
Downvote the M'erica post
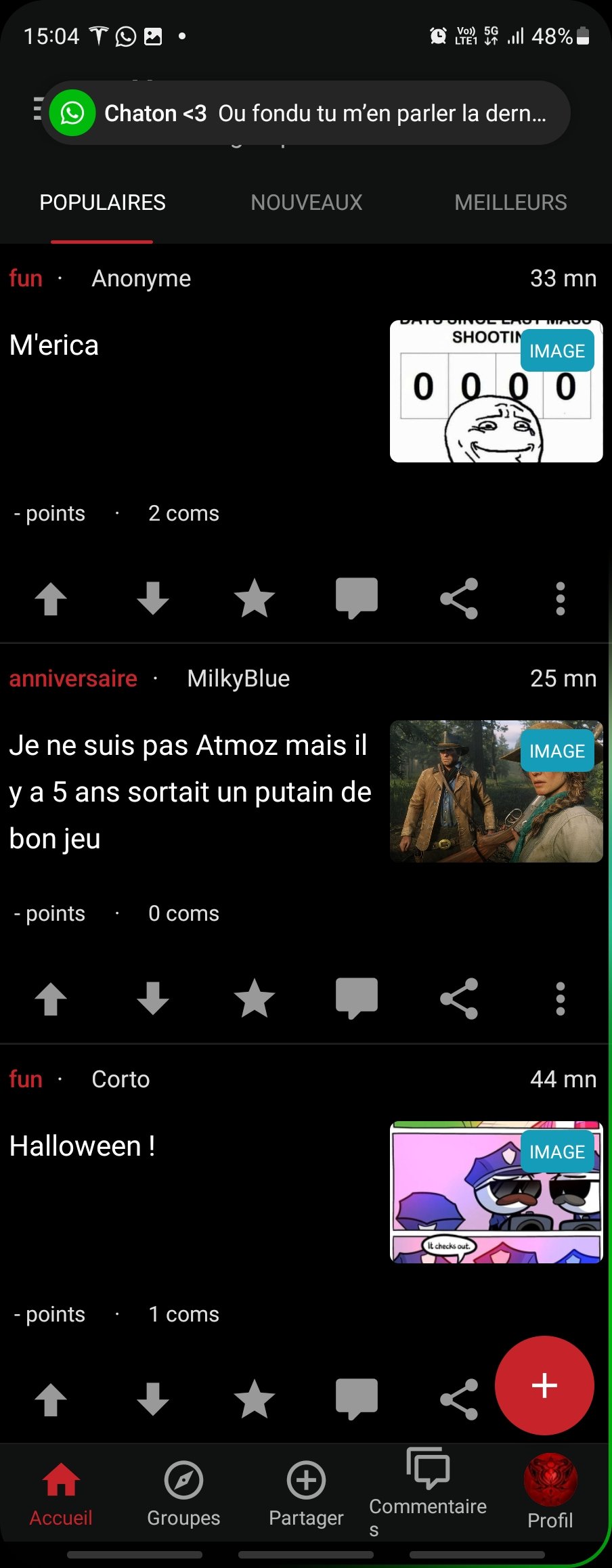click(x=152, y=598)
